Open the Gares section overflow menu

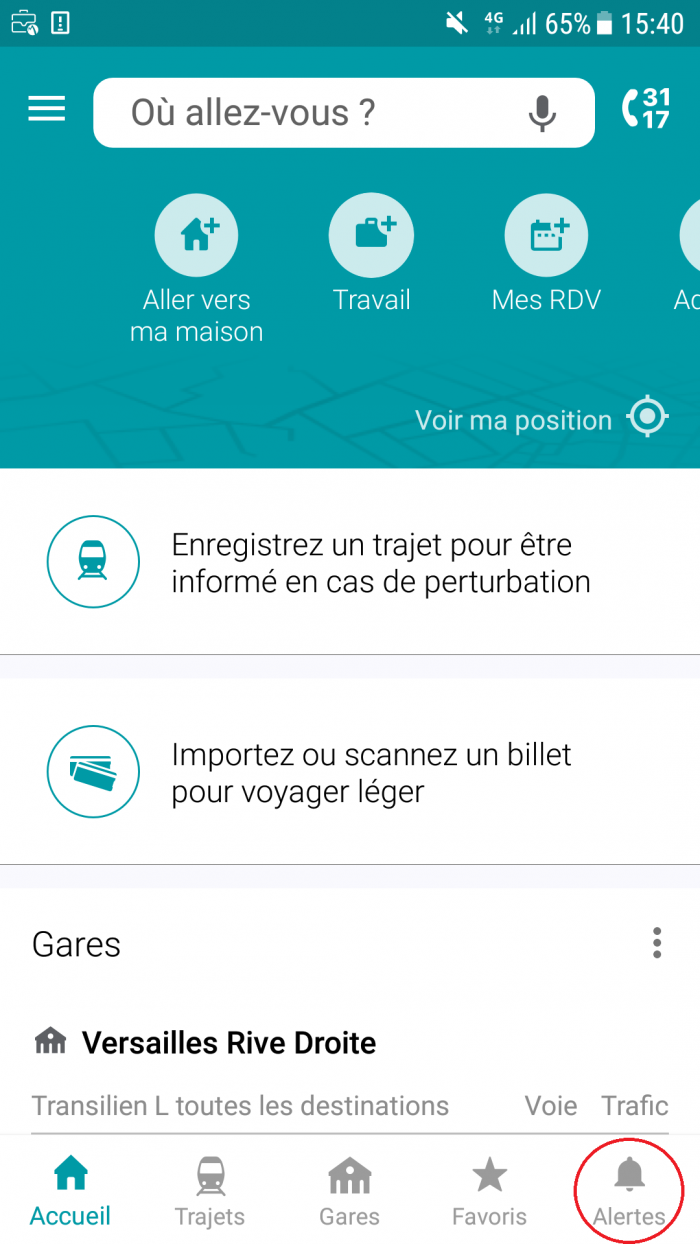(657, 943)
